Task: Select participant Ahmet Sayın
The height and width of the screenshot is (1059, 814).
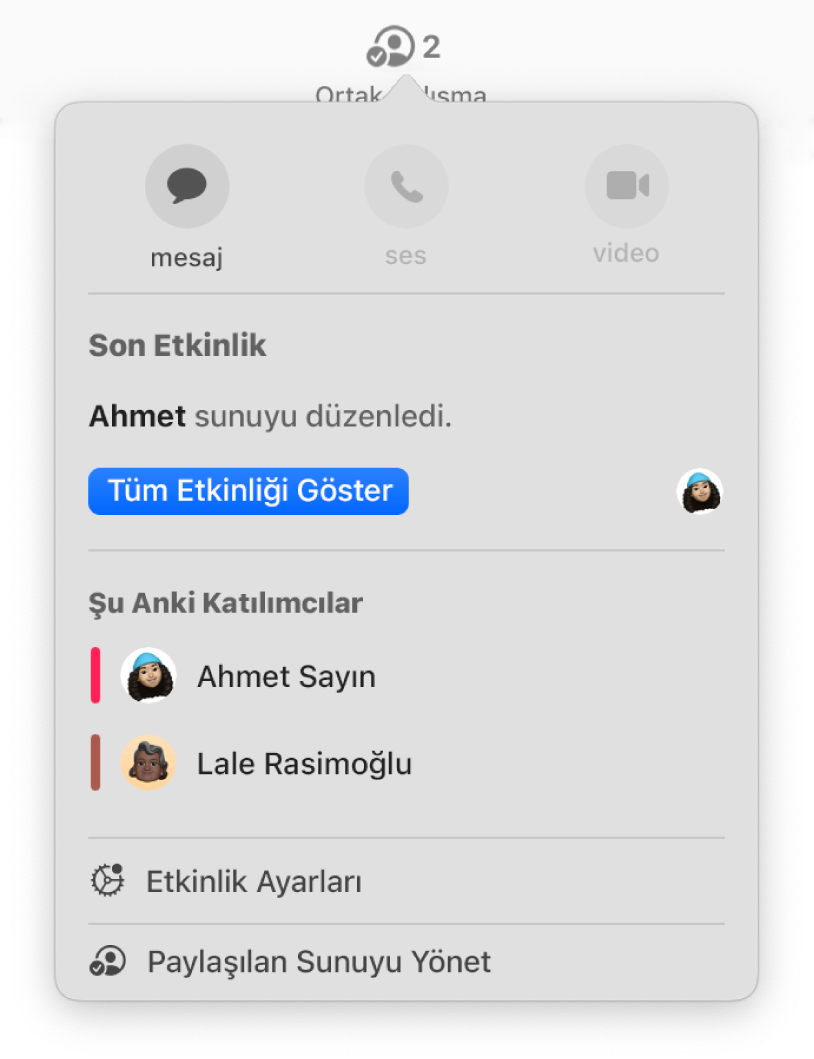Action: (x=285, y=677)
